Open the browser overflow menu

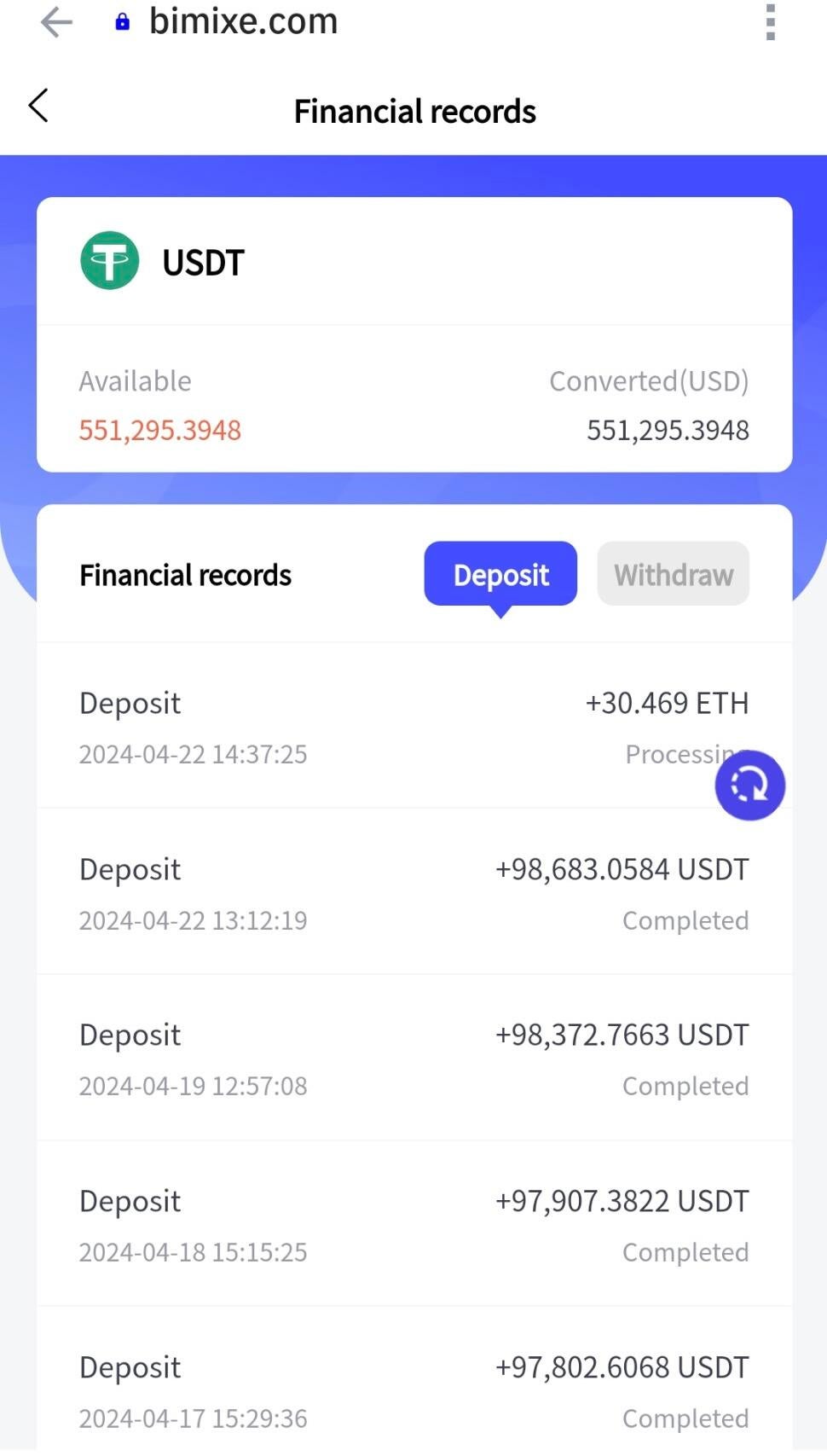tap(770, 22)
